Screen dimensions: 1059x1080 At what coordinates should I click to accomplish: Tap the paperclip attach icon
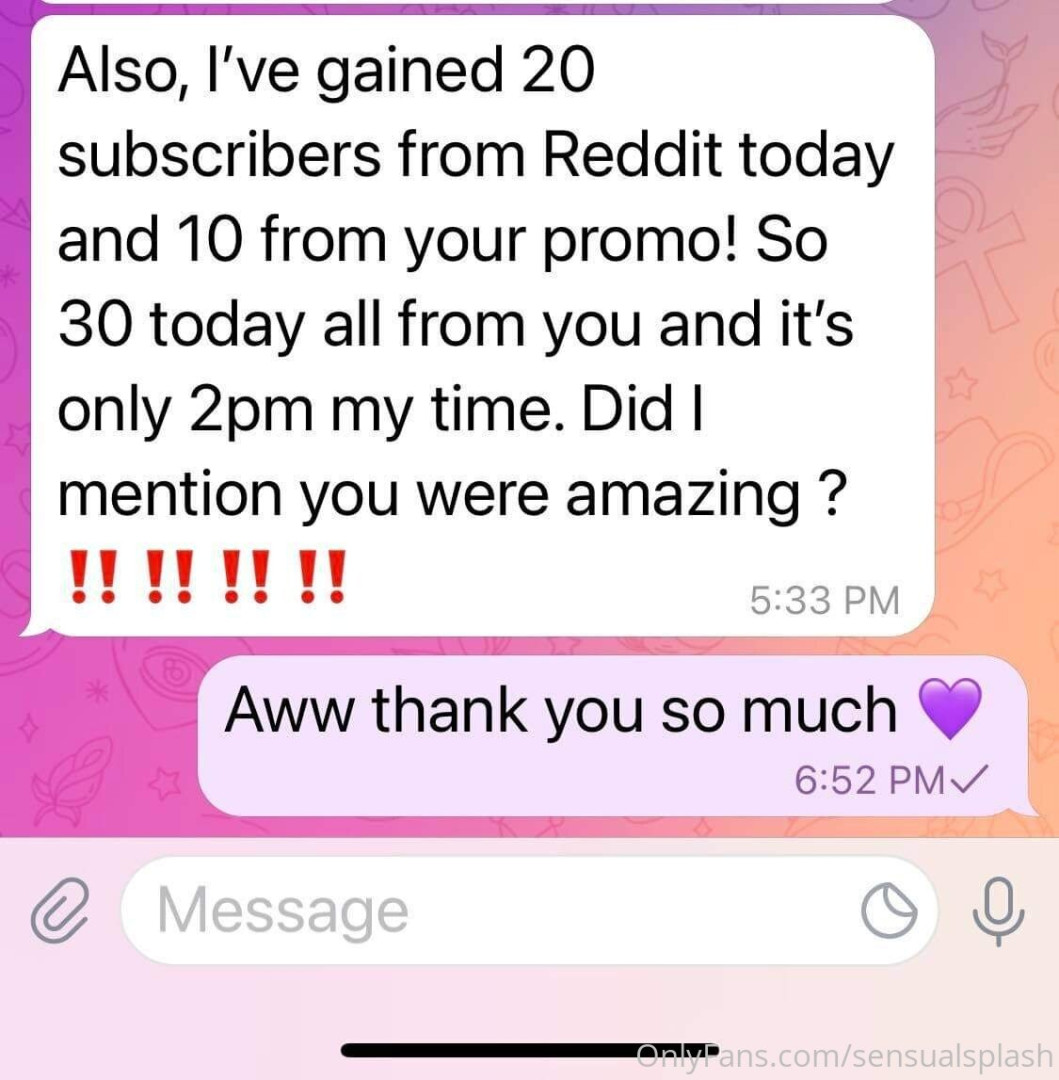point(56,912)
